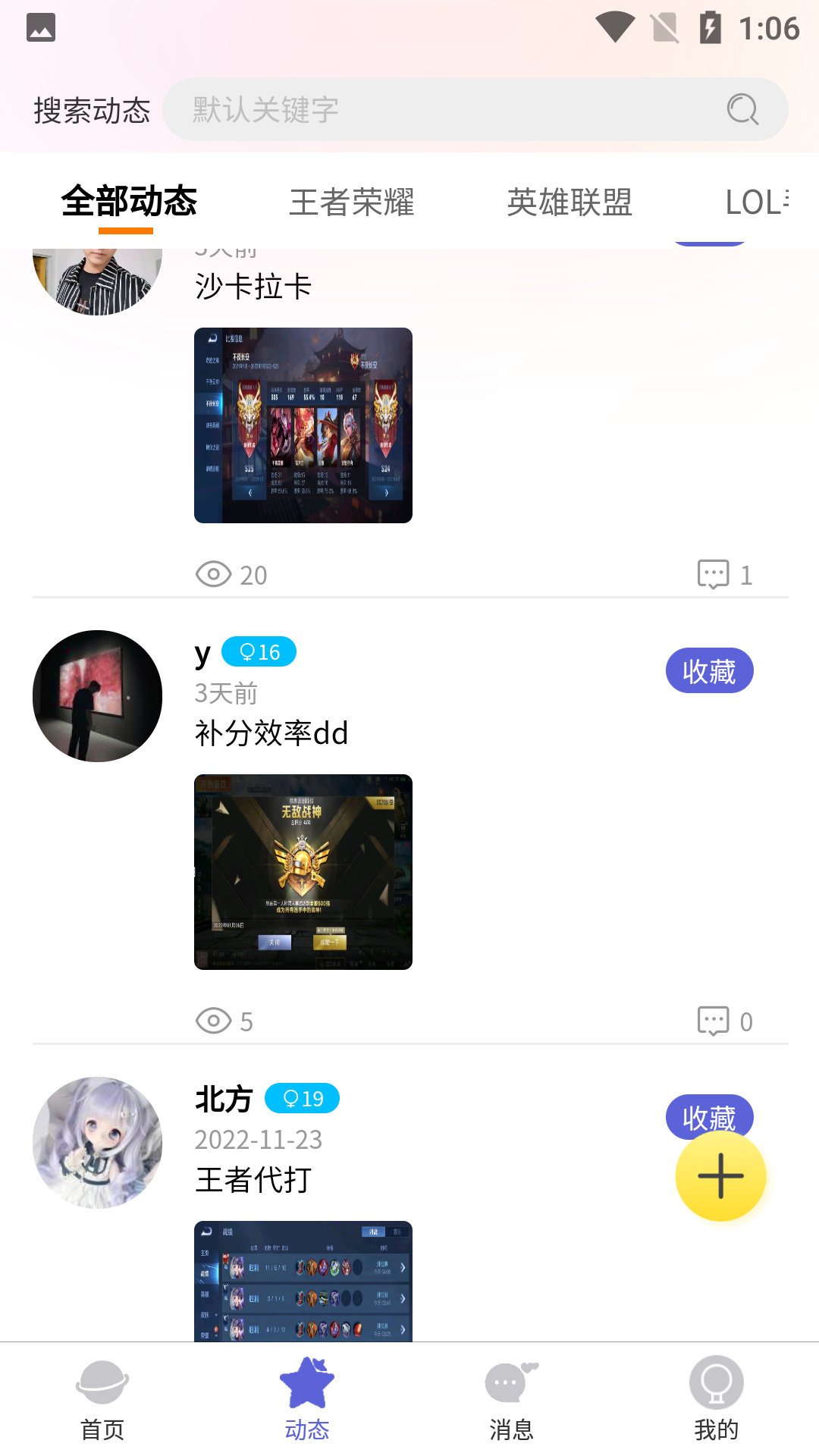Select the 全部动态 tab
The height and width of the screenshot is (1456, 819).
(129, 202)
